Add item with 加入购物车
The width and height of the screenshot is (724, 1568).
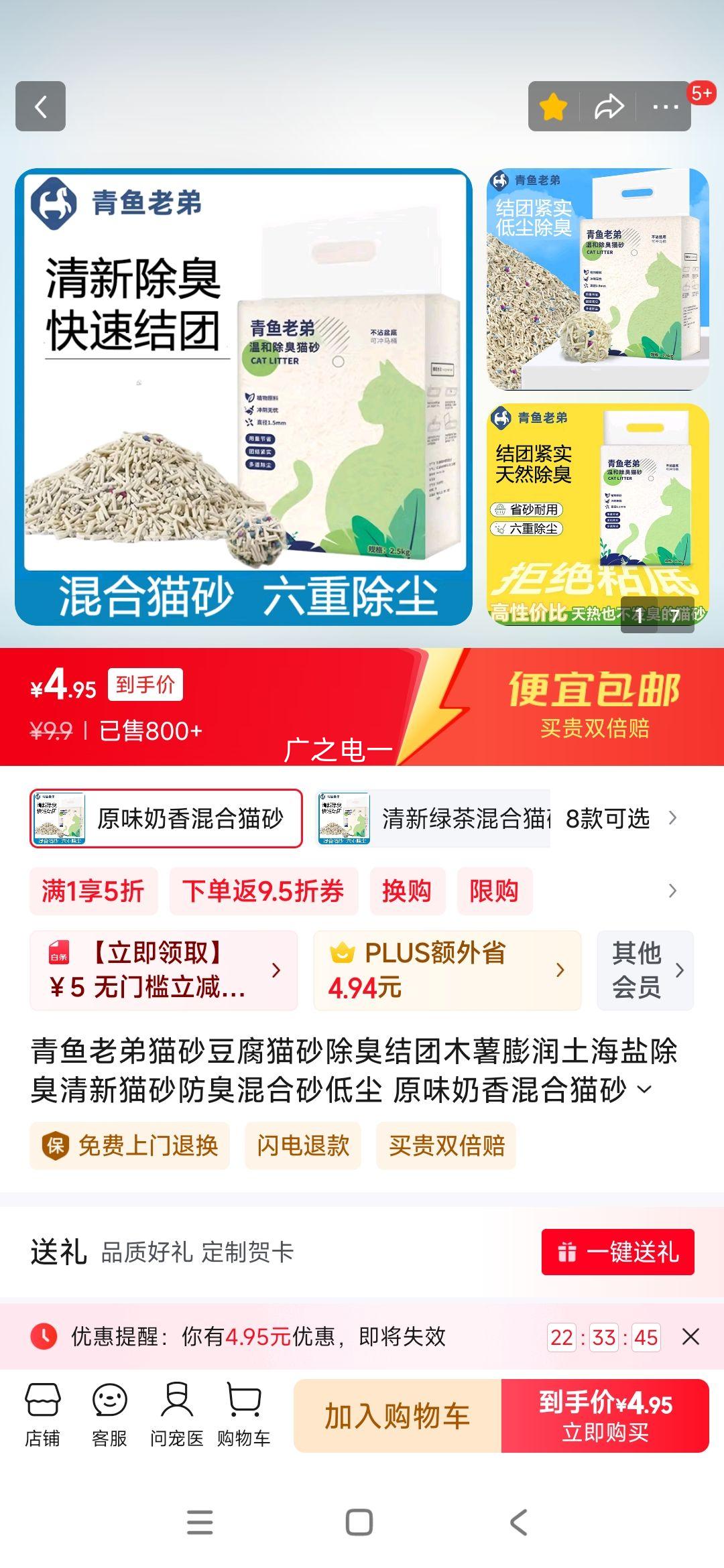(397, 1416)
